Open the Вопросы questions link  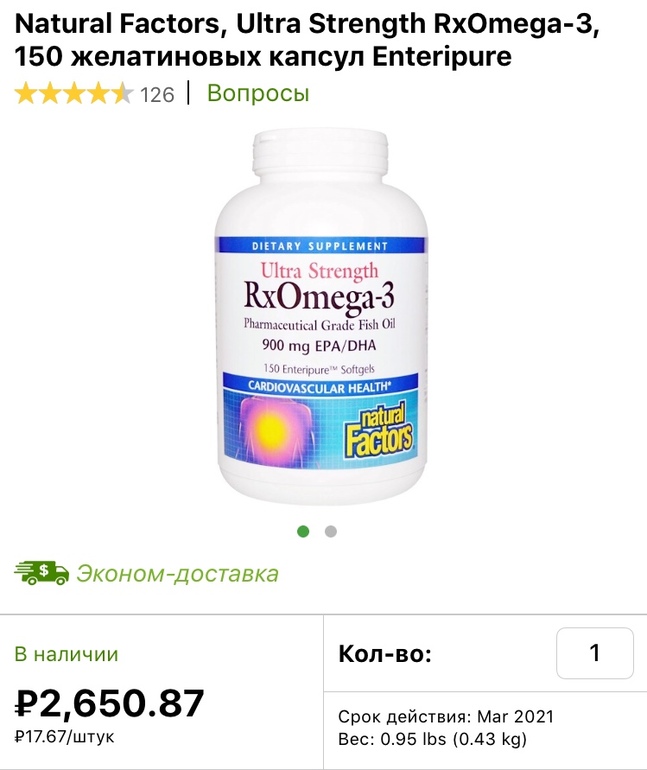click(258, 94)
